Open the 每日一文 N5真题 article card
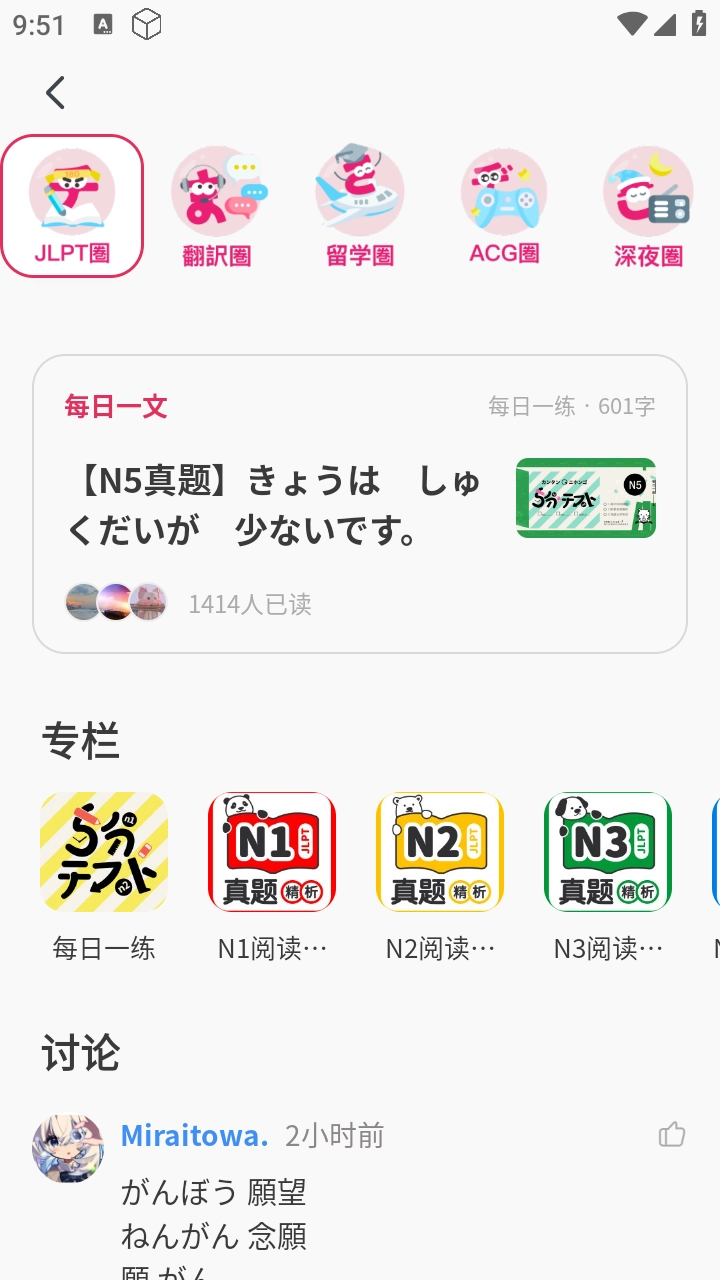 click(360, 504)
